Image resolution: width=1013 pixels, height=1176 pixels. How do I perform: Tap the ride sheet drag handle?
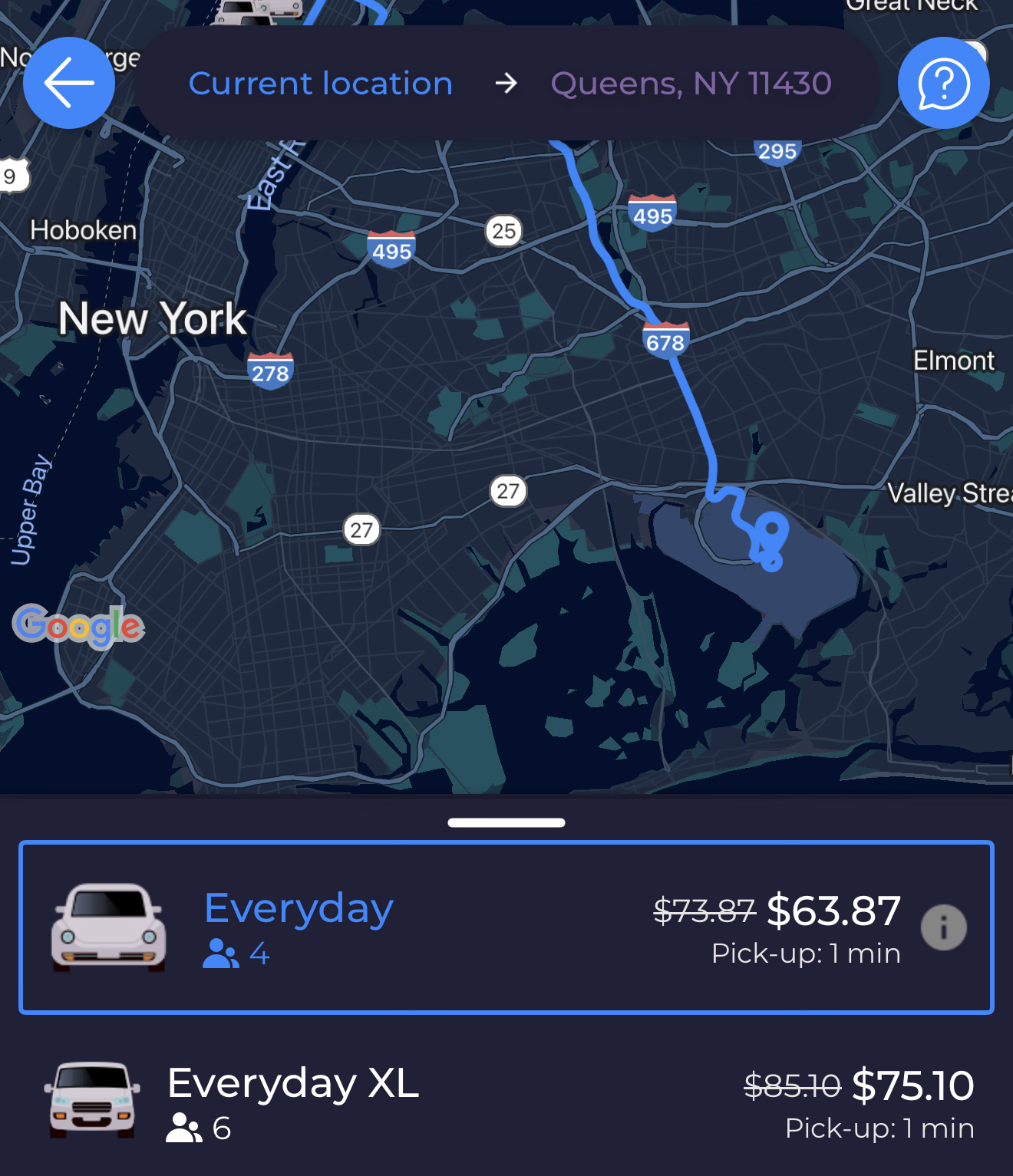coord(506,822)
